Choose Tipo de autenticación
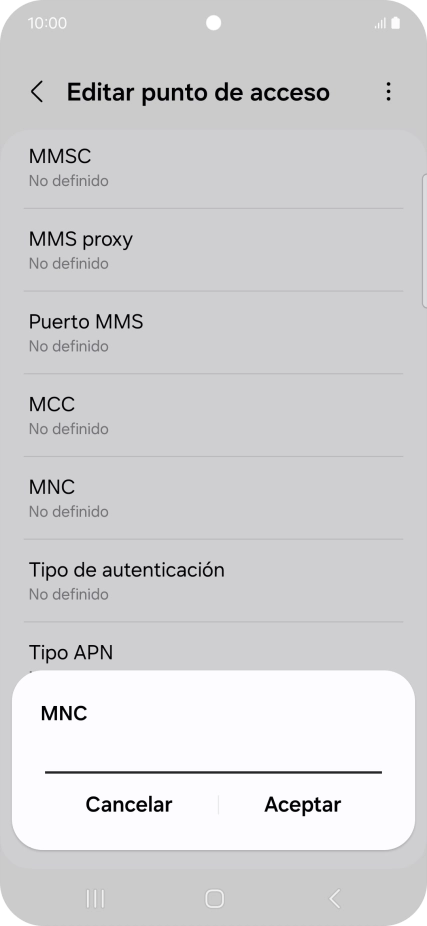The image size is (427, 926). tap(213, 581)
